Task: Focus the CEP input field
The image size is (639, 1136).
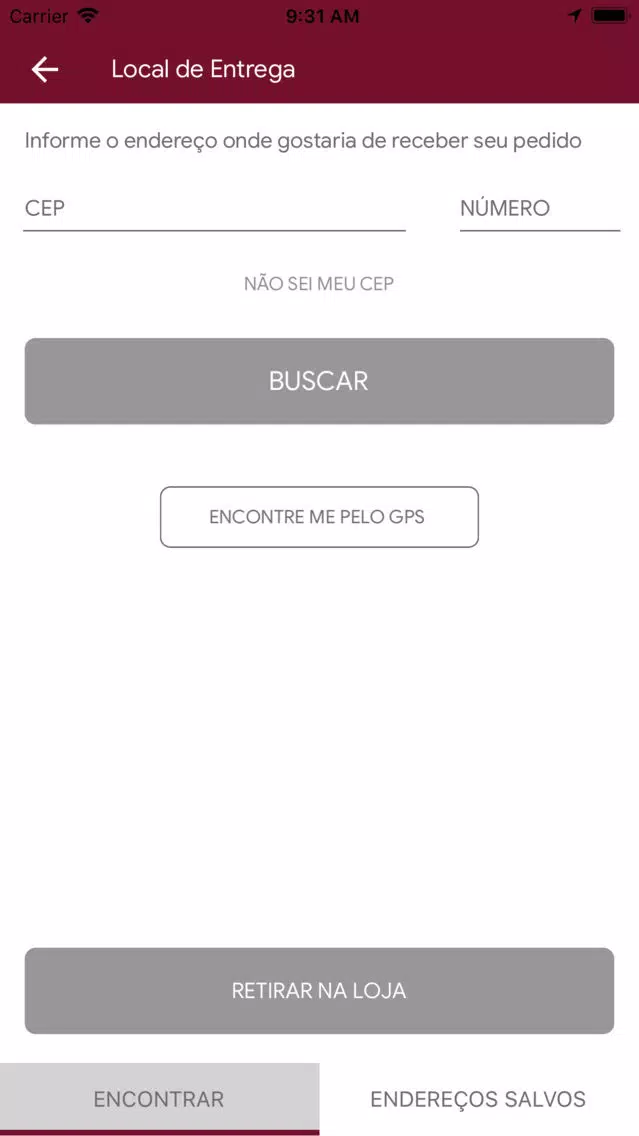Action: point(214,209)
